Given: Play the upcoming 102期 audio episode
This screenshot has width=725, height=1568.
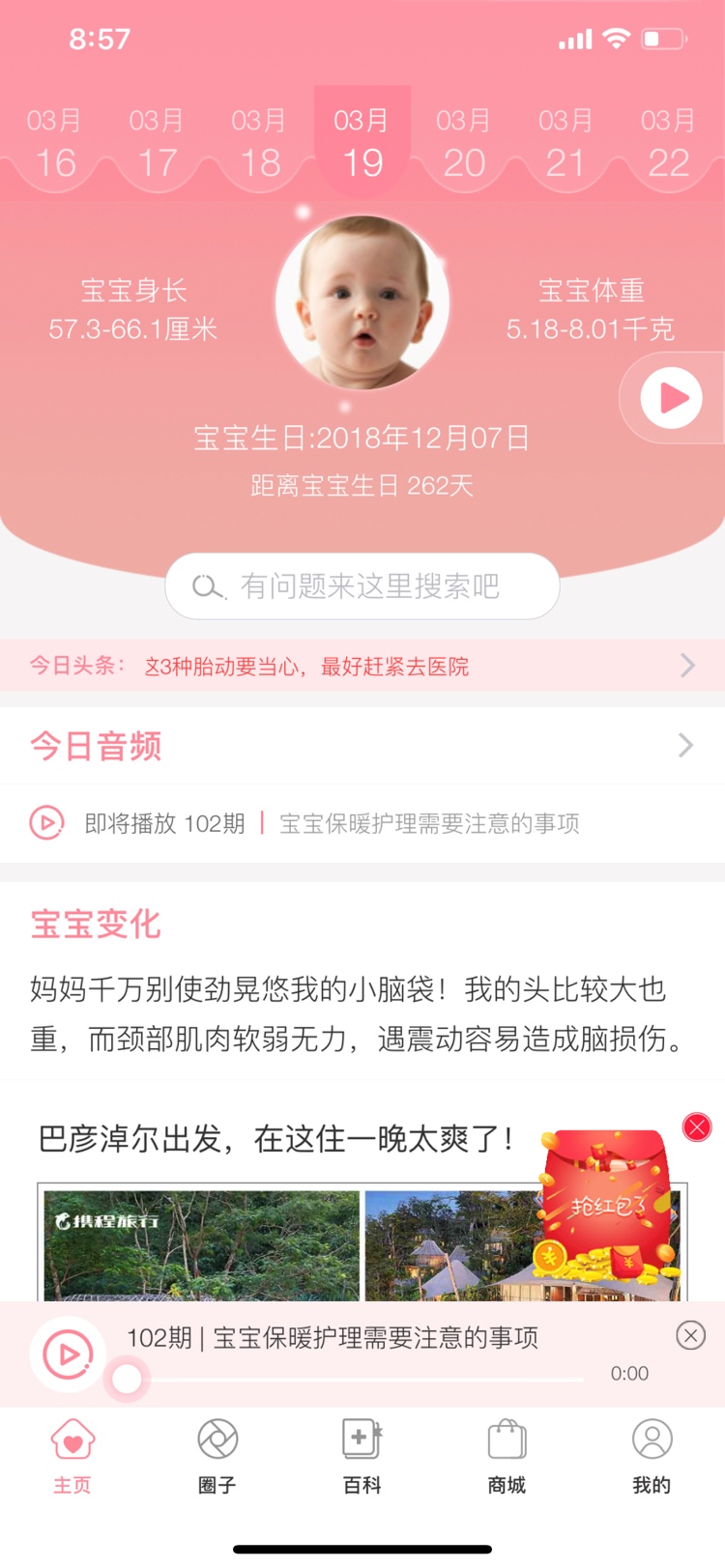Looking at the screenshot, I should point(46,823).
